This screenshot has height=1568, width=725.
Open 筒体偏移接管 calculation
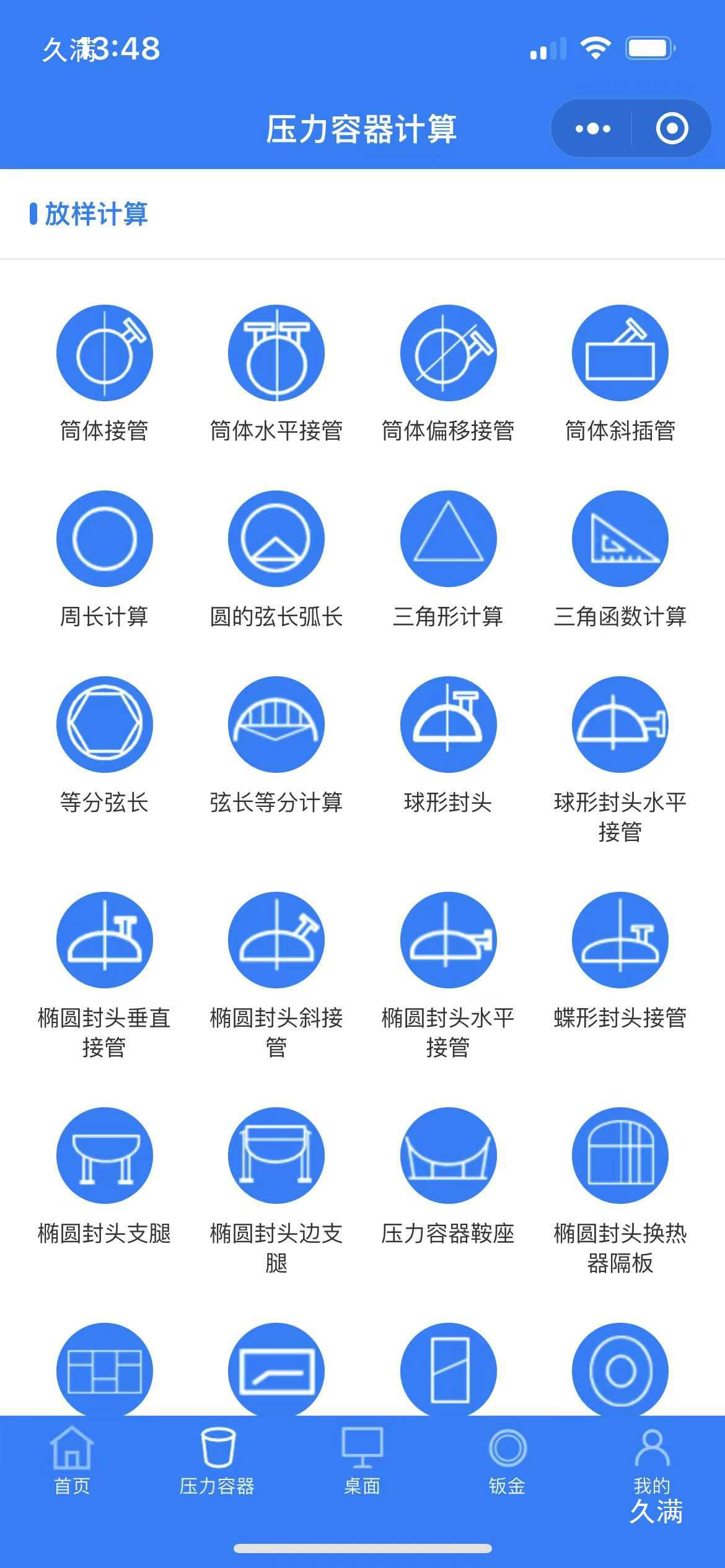point(449,352)
